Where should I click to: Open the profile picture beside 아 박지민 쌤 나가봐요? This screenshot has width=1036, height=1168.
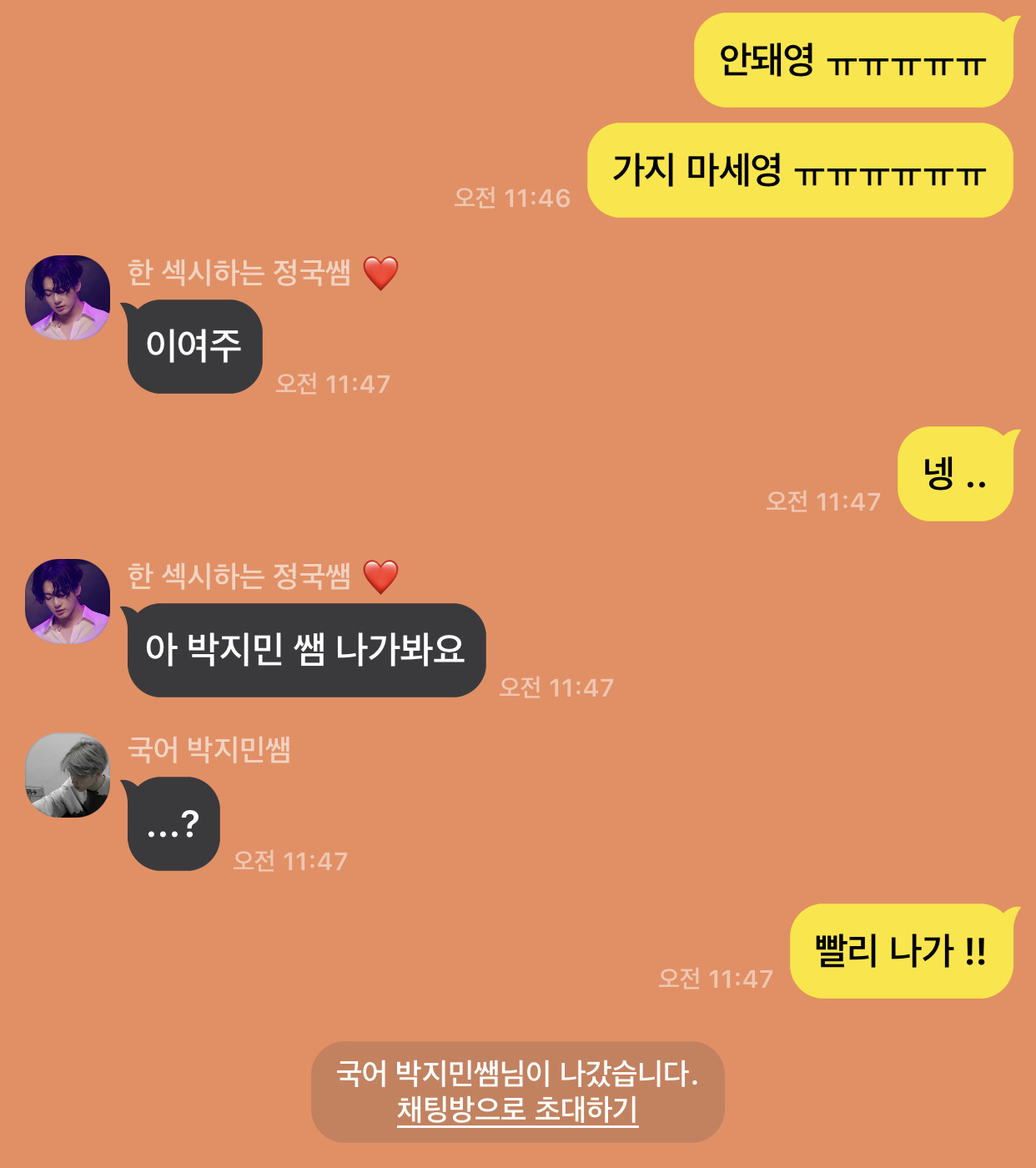click(x=68, y=602)
